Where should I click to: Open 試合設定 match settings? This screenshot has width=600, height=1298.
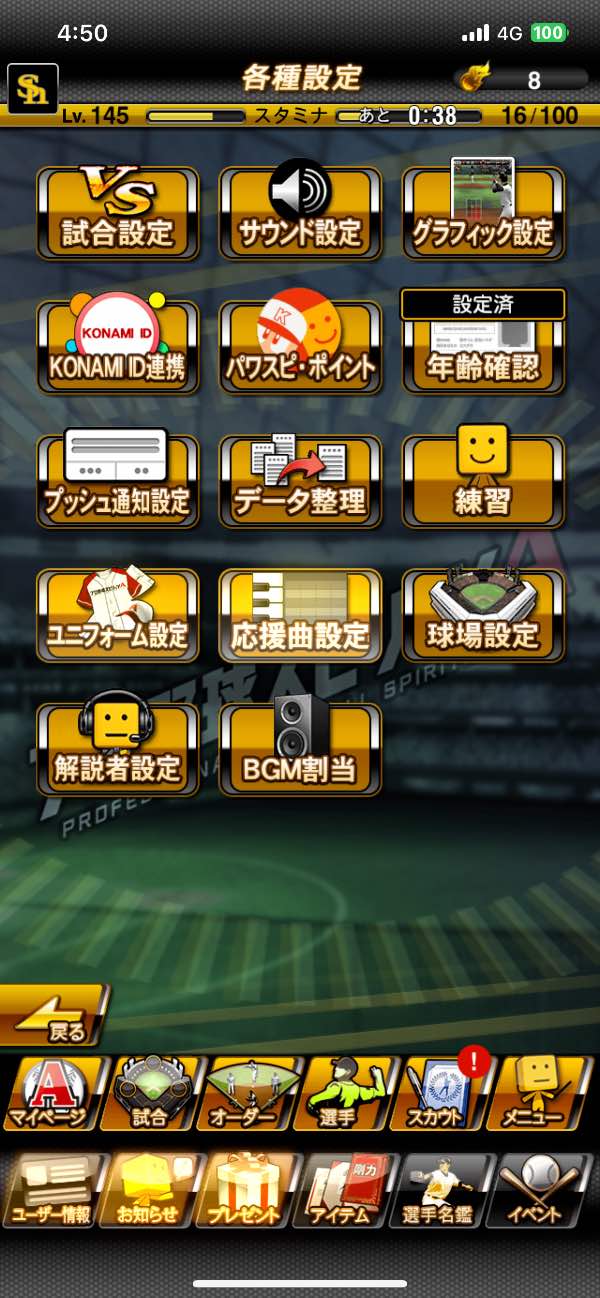point(118,213)
